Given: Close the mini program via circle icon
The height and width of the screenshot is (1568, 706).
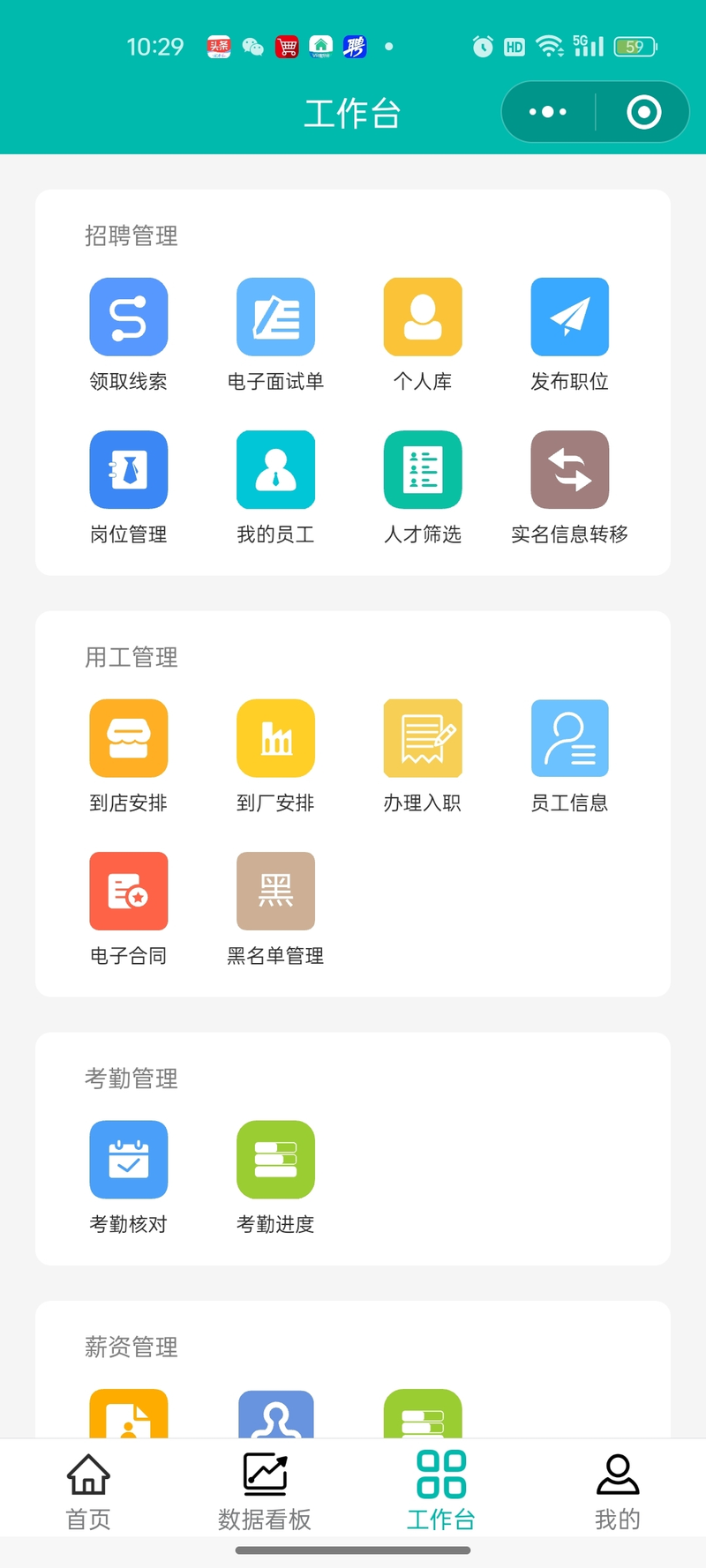Looking at the screenshot, I should (x=644, y=112).
